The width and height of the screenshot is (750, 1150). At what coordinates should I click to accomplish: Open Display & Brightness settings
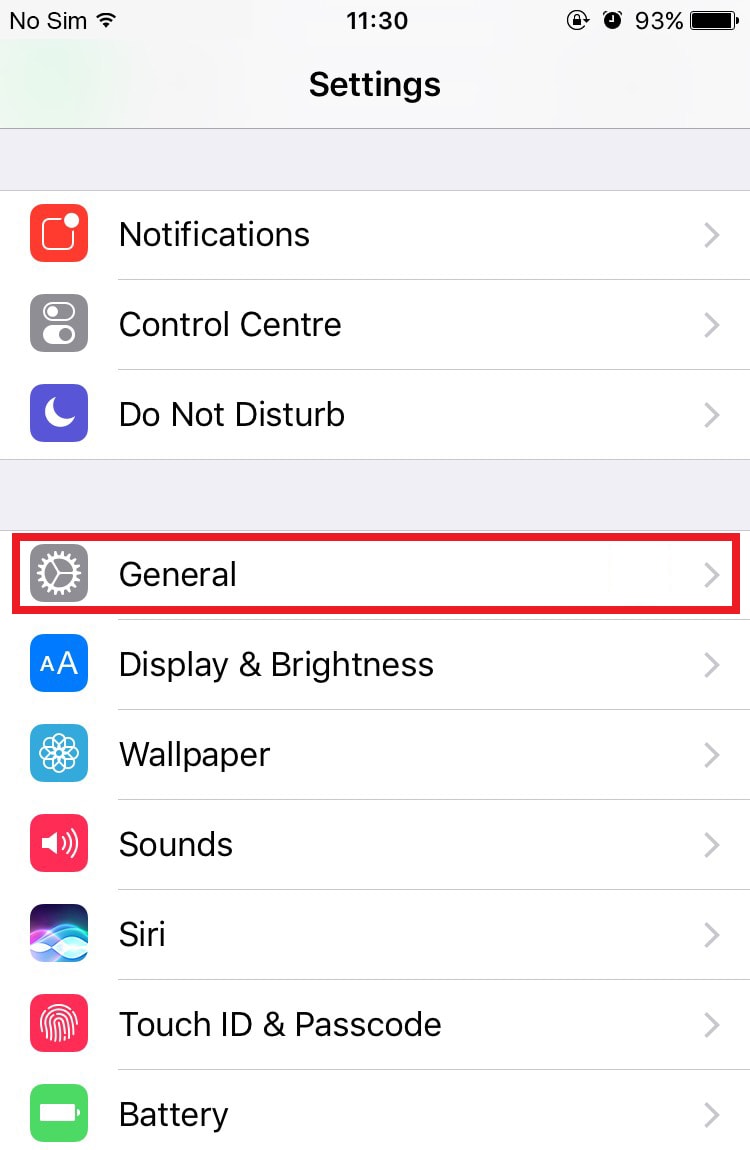pos(375,665)
